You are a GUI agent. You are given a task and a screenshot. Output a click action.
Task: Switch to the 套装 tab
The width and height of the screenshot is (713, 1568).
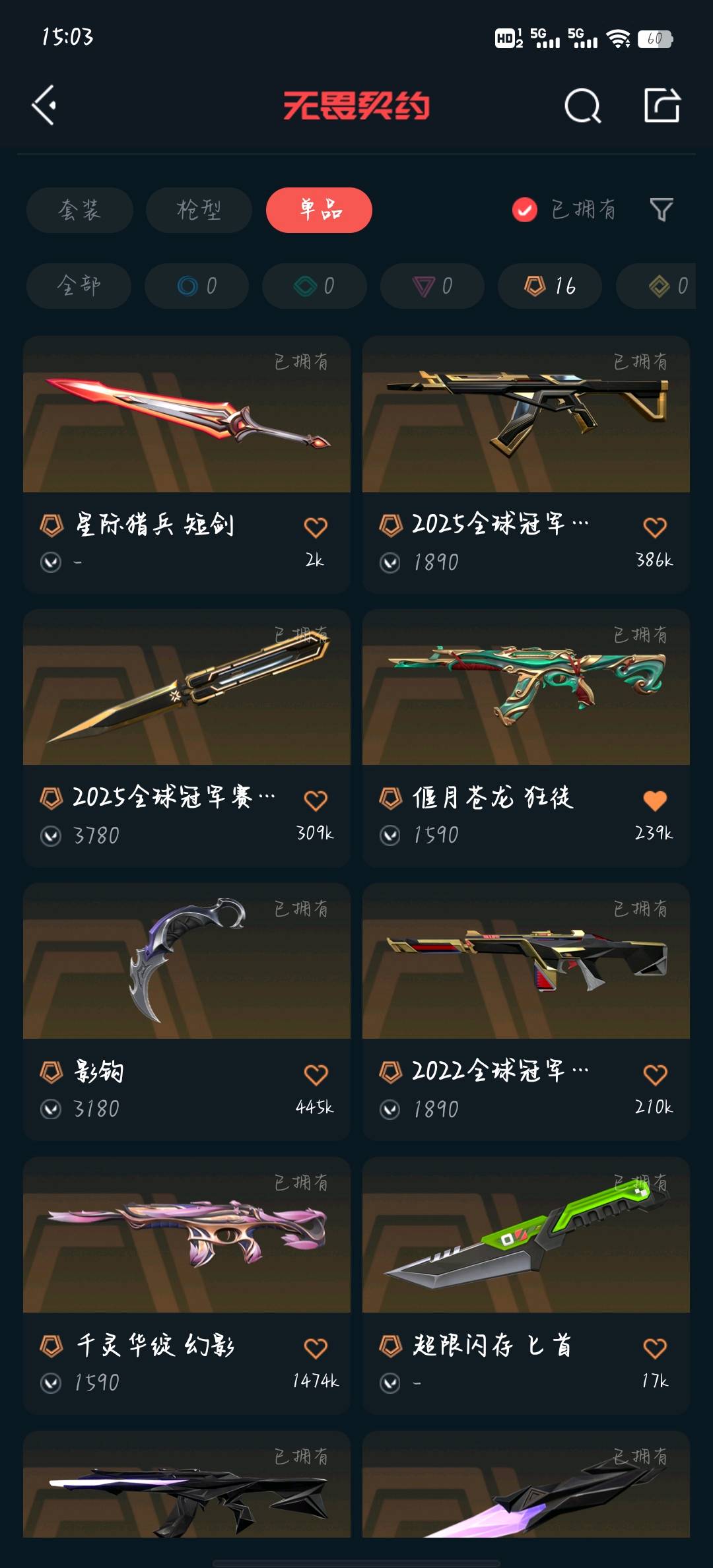coord(79,210)
